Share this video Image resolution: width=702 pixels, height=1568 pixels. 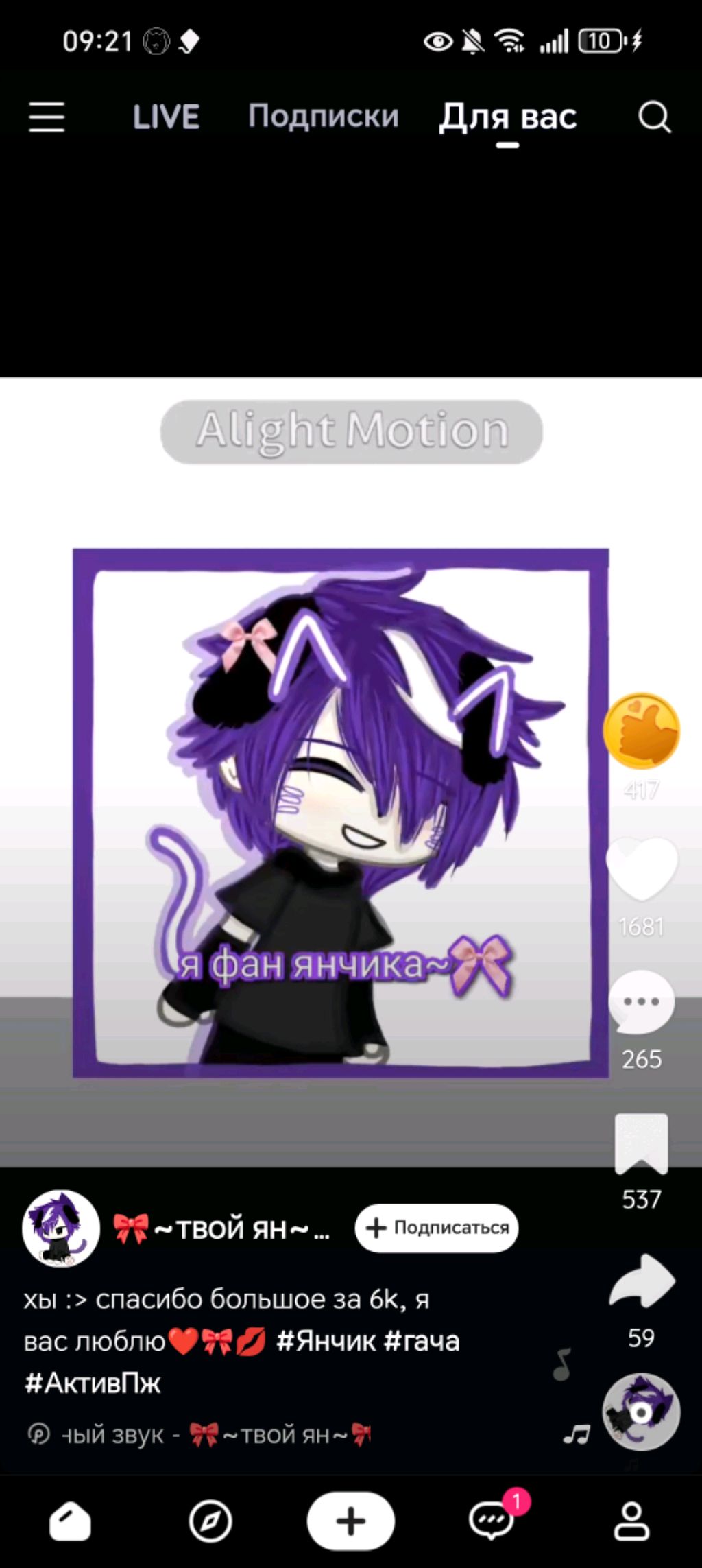(642, 1281)
